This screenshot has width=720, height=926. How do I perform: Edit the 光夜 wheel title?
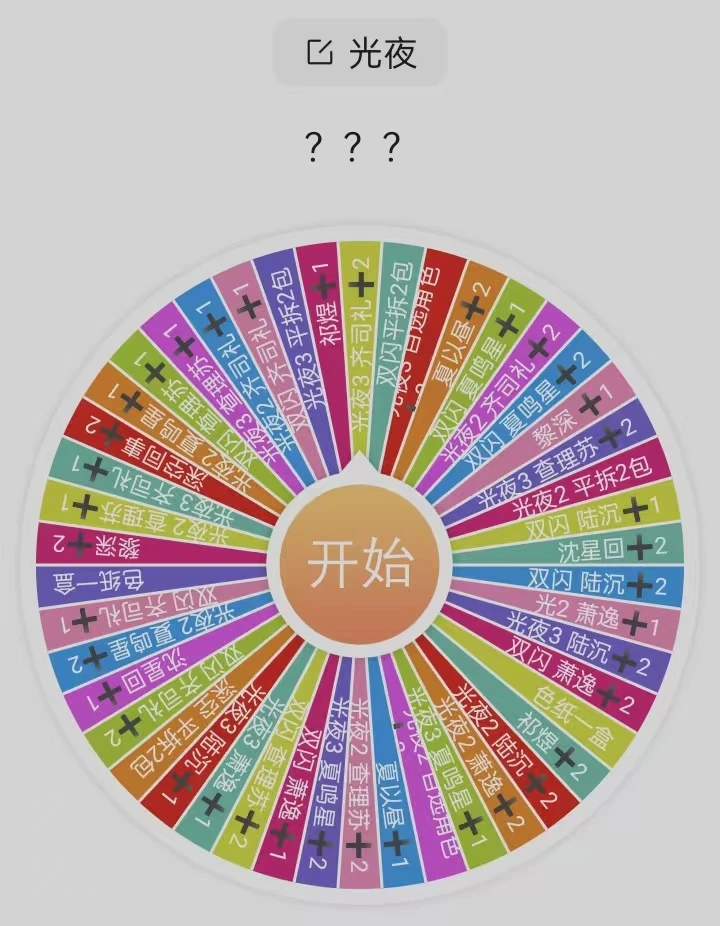tap(359, 52)
